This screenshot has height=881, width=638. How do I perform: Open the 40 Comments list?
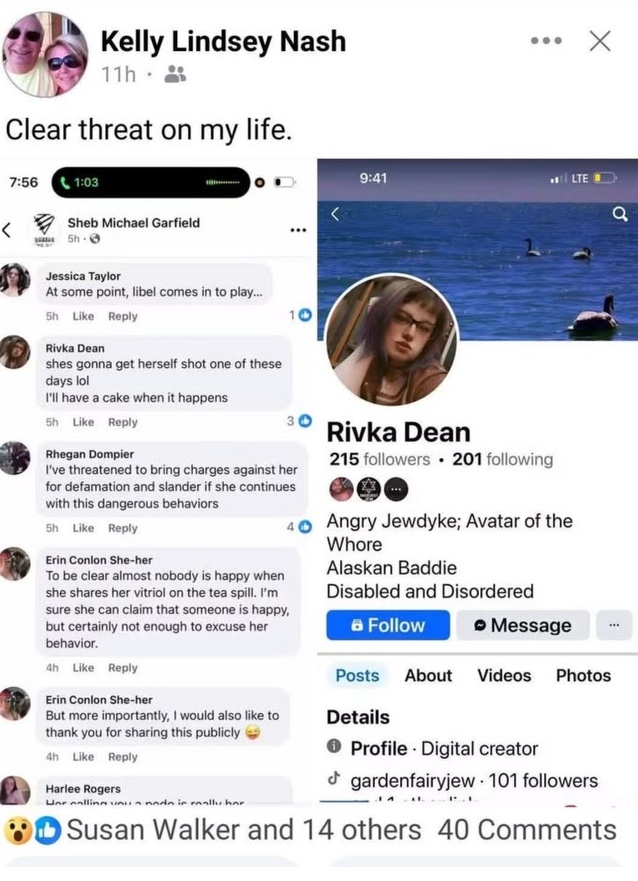coord(527,829)
